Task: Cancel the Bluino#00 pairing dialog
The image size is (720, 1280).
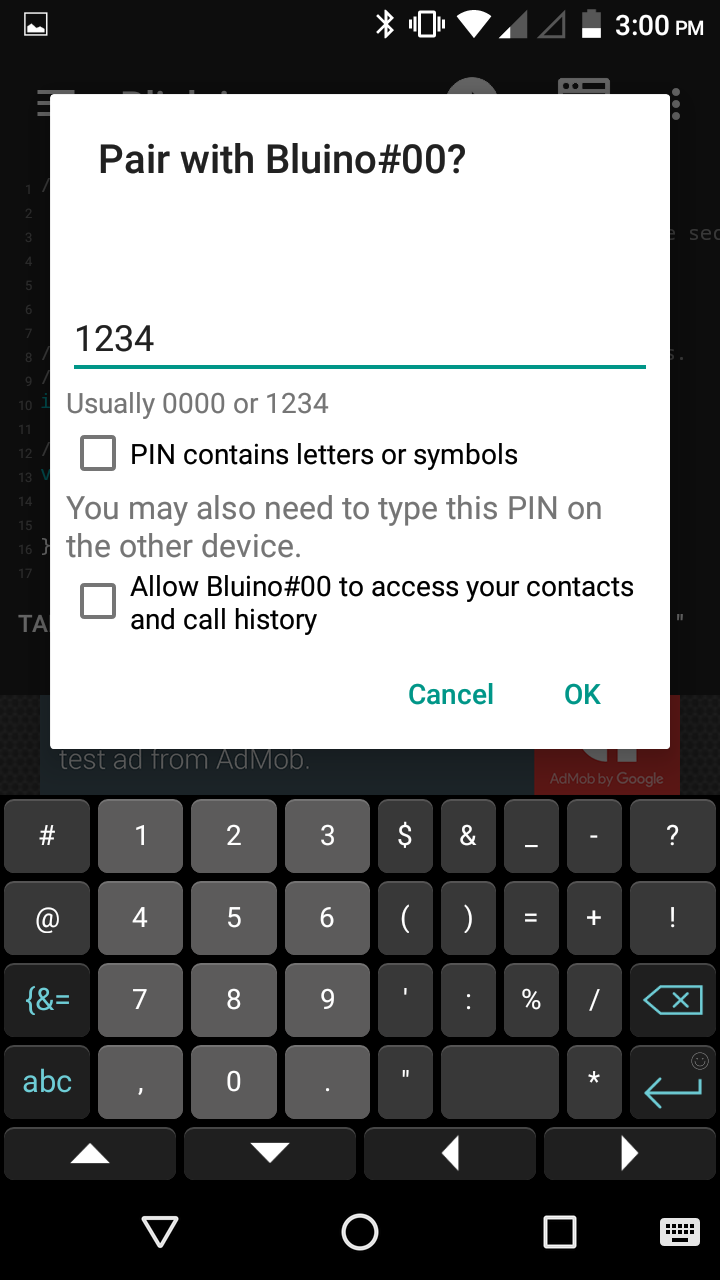Action: tap(451, 694)
